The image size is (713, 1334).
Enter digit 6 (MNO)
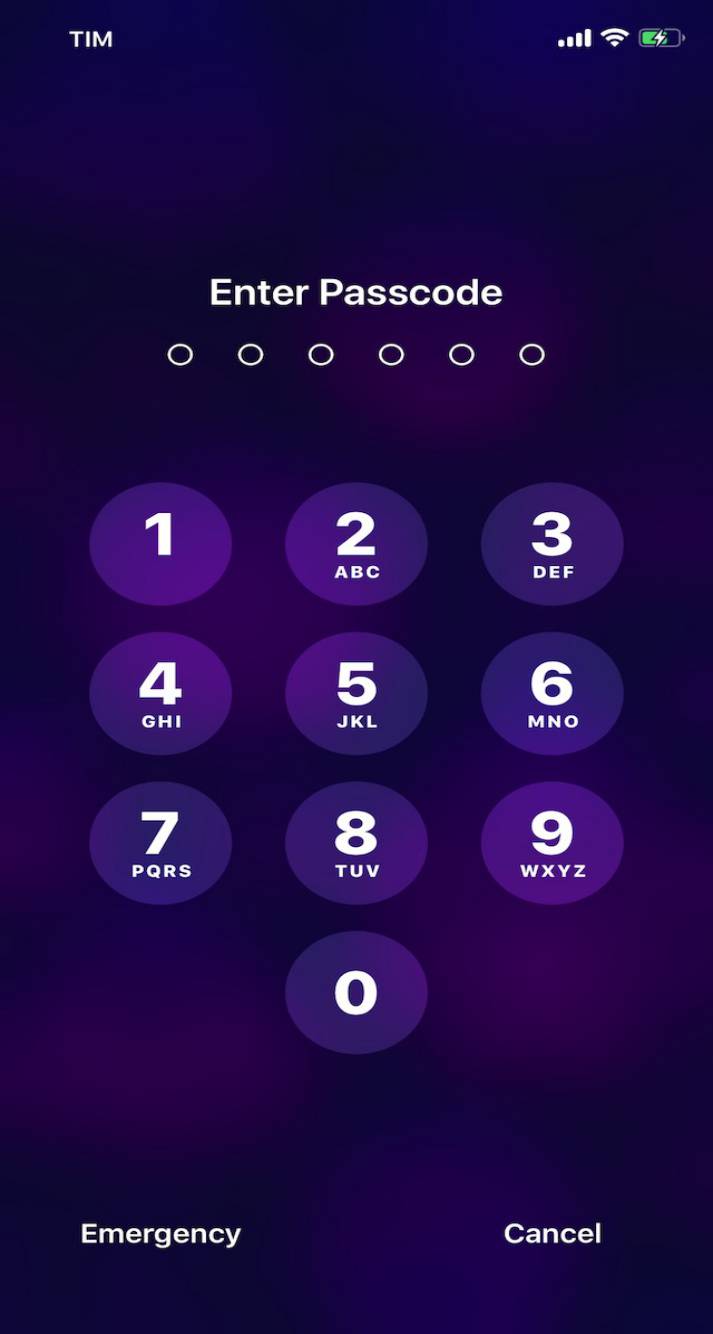point(552,693)
